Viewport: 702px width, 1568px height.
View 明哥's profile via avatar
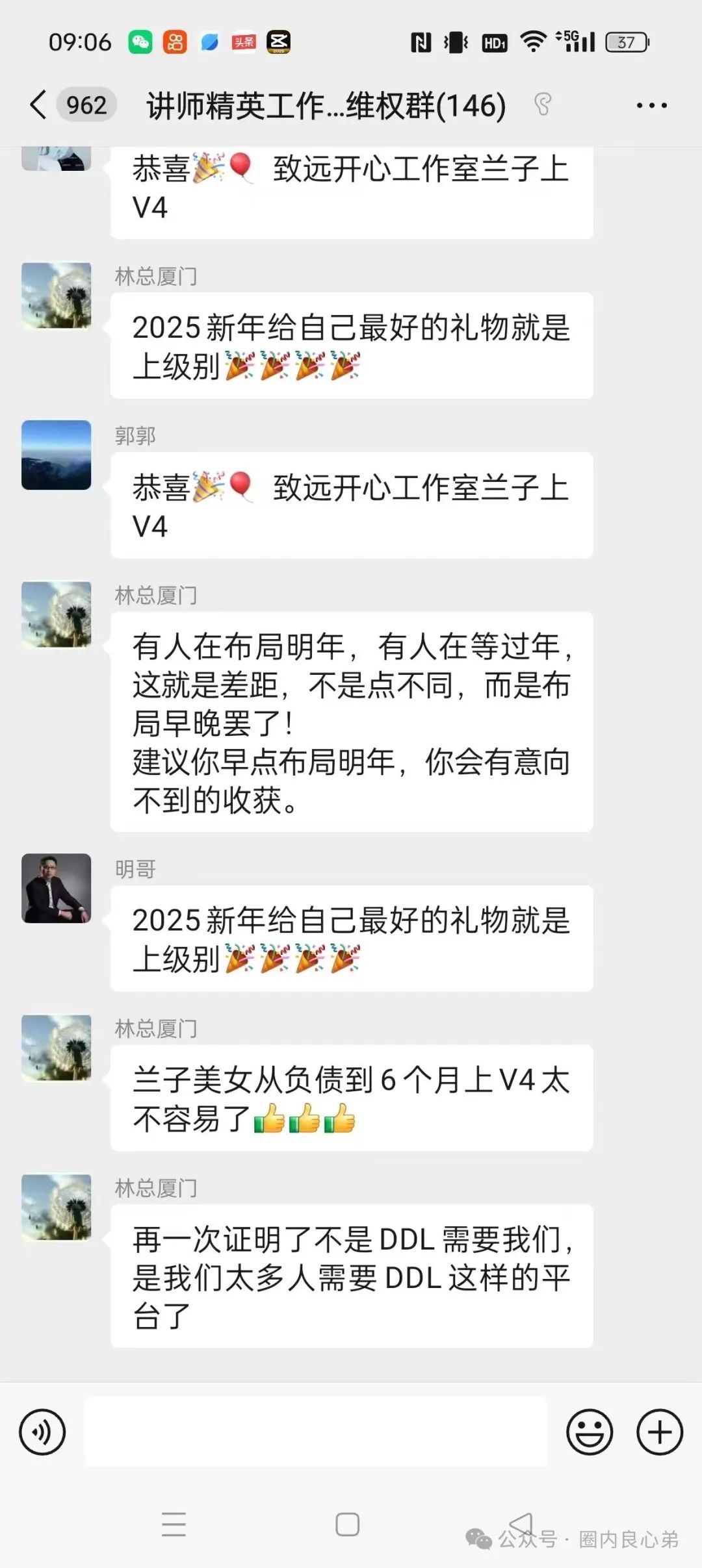(x=57, y=888)
